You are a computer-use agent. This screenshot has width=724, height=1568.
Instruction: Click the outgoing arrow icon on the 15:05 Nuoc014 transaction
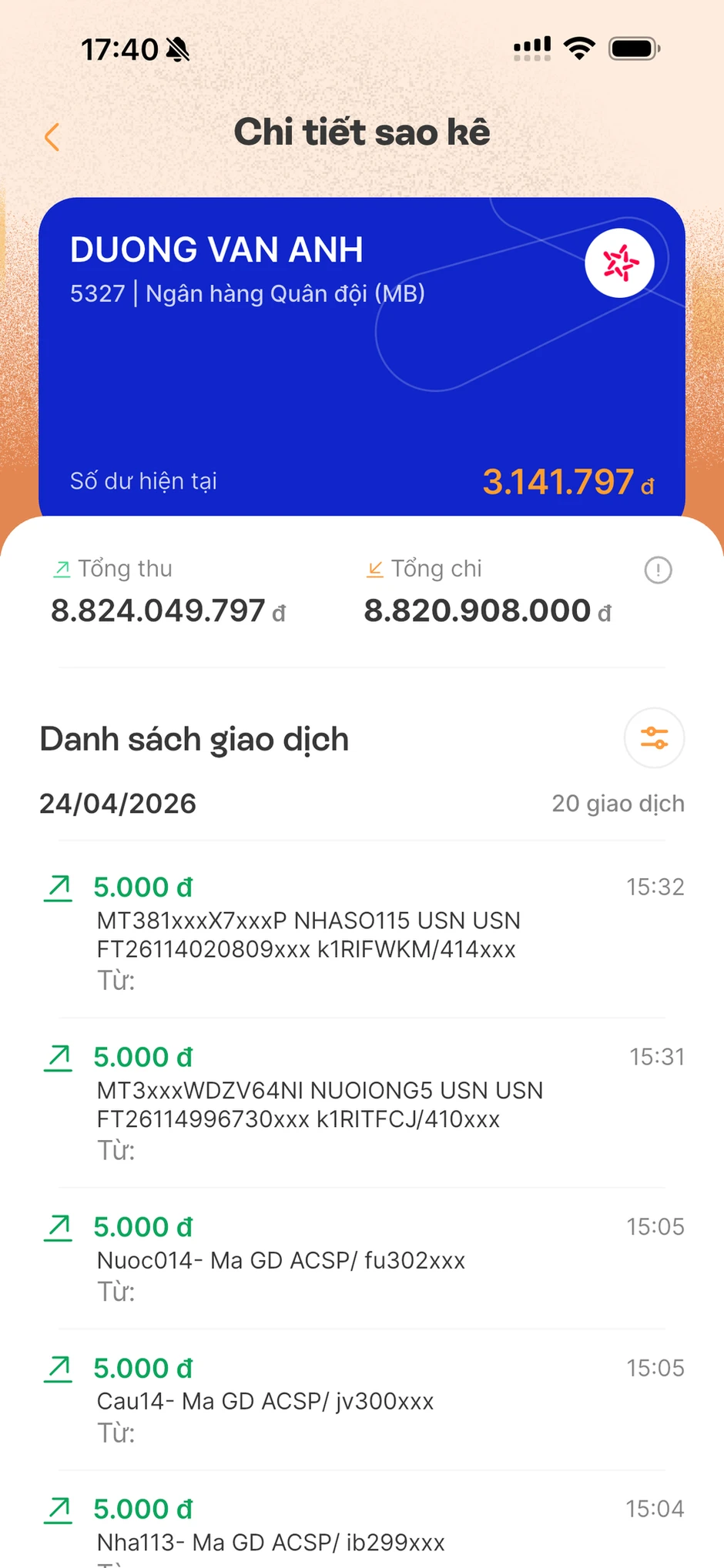coord(58,1227)
